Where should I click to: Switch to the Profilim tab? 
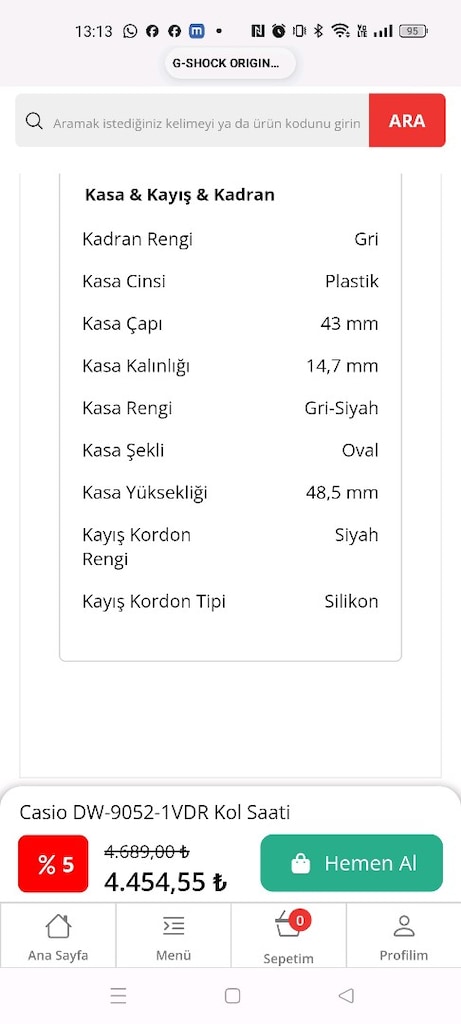pos(404,936)
